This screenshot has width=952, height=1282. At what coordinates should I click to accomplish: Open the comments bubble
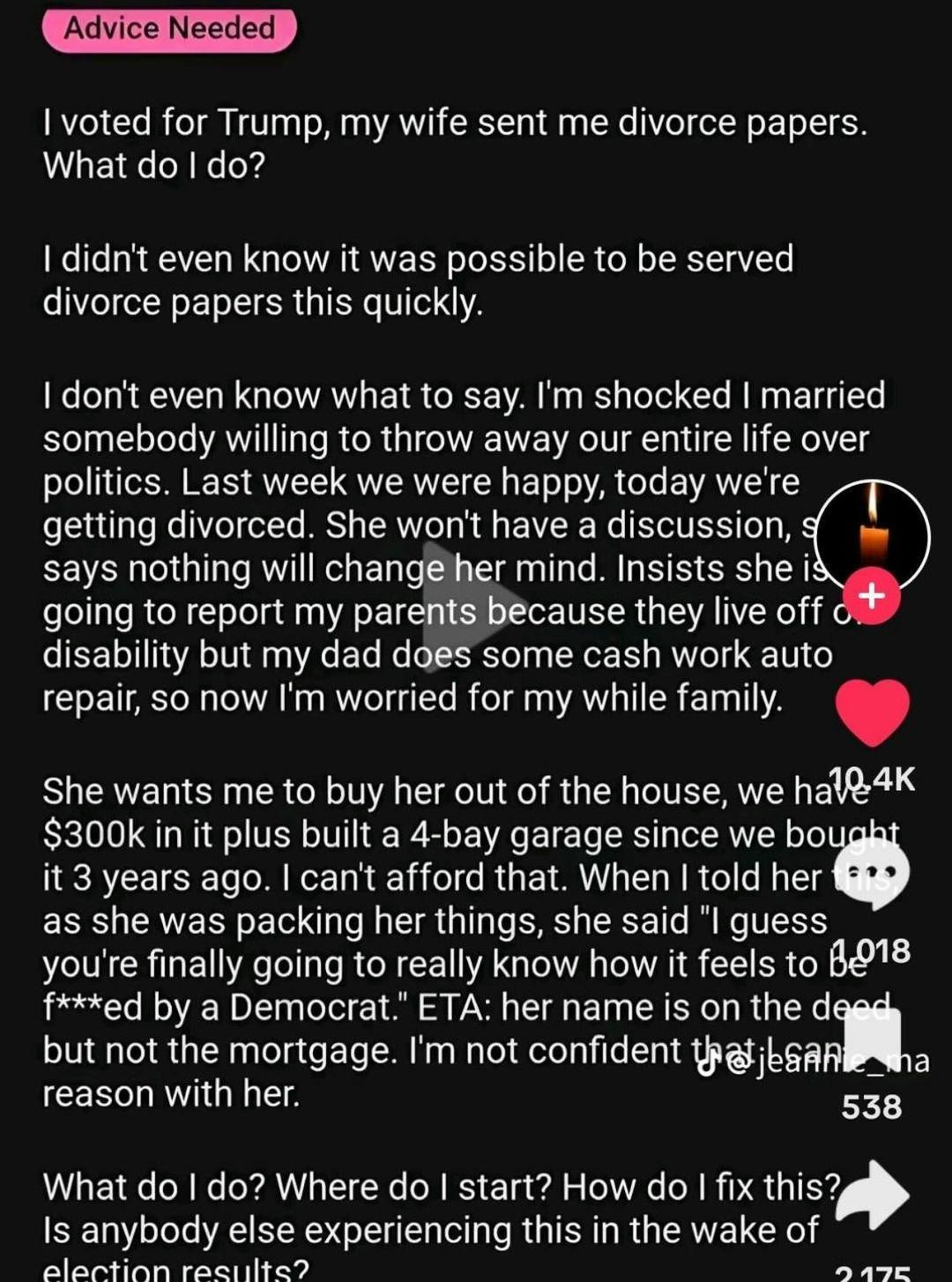tap(872, 872)
